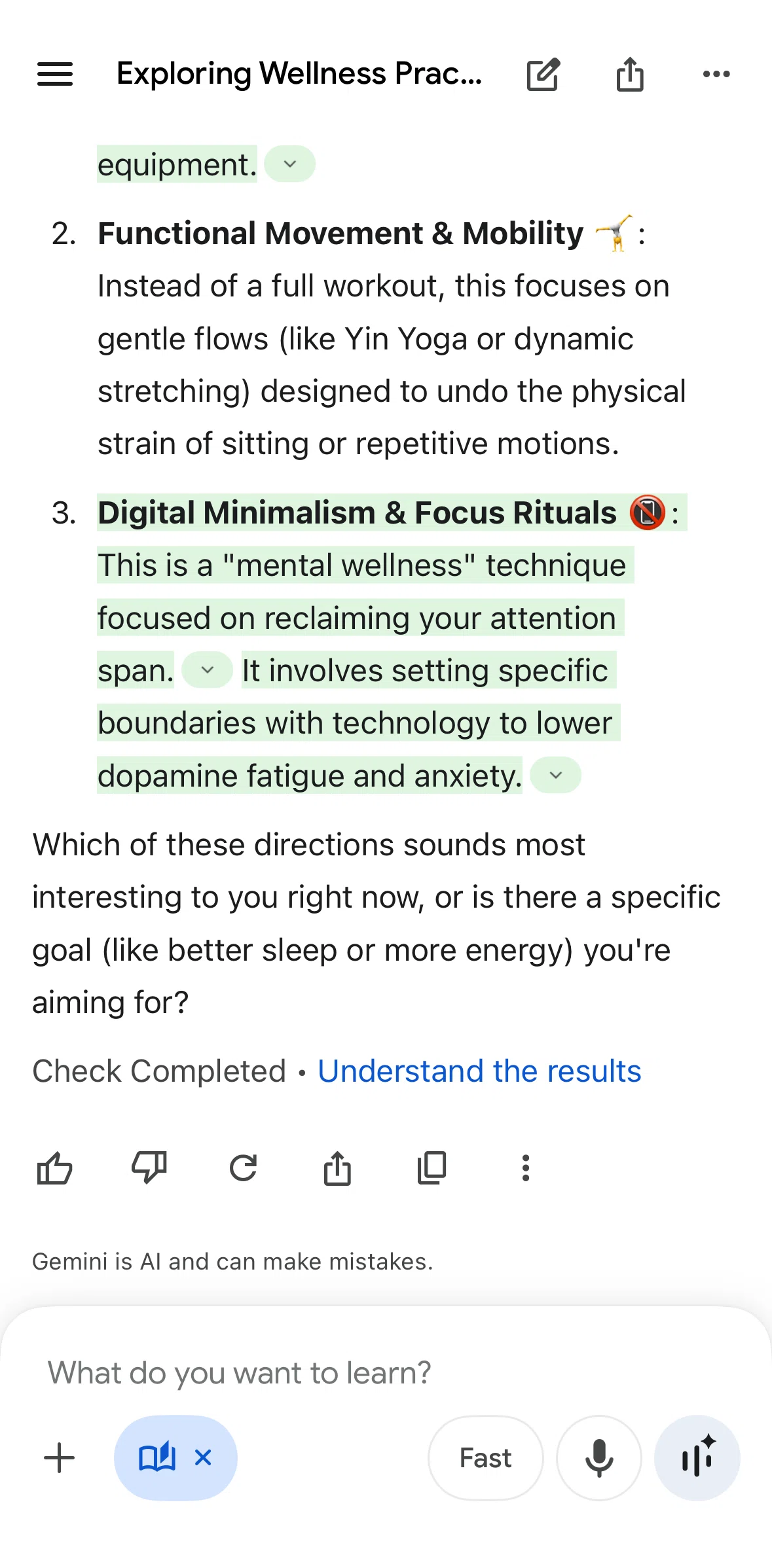This screenshot has height=1568, width=772.
Task: Launch Gemini Live with the sparkle bars button
Action: [x=697, y=1458]
